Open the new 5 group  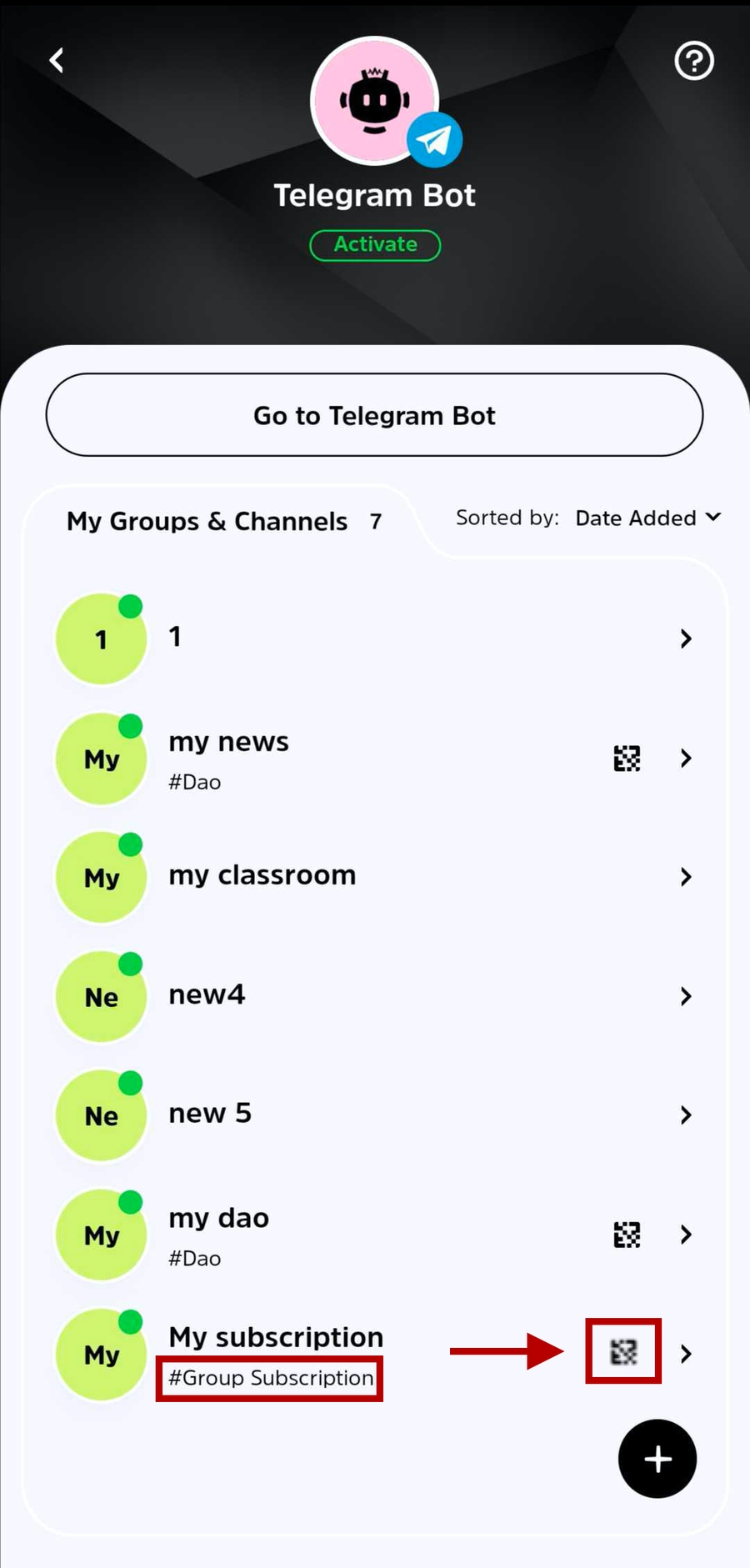click(x=375, y=1115)
